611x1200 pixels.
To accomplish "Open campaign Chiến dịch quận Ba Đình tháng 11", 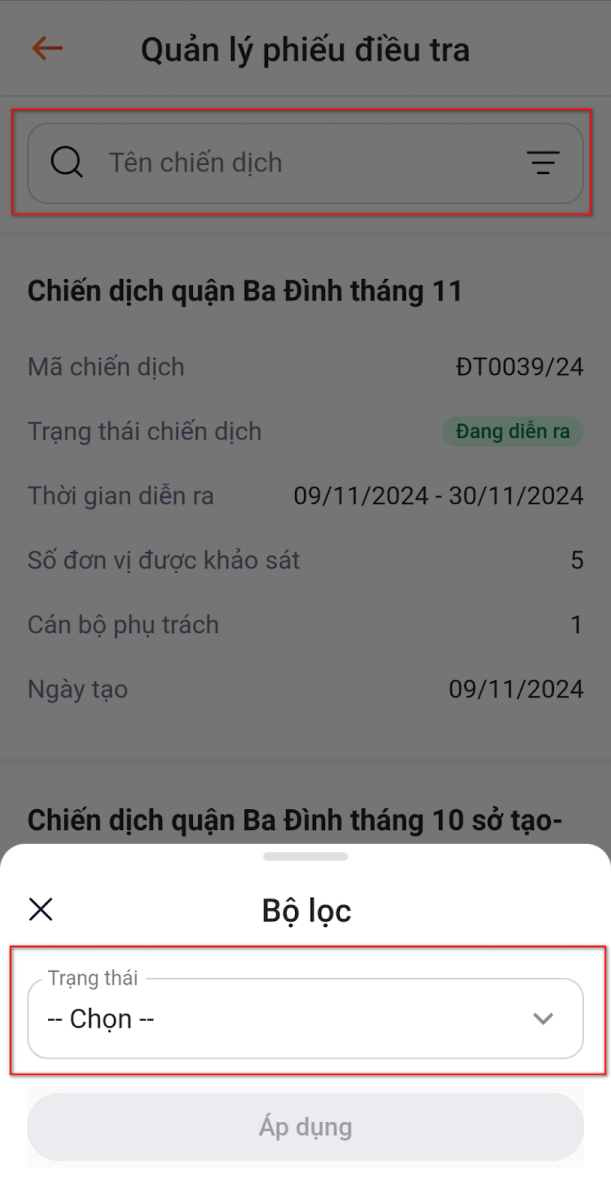I will (245, 292).
